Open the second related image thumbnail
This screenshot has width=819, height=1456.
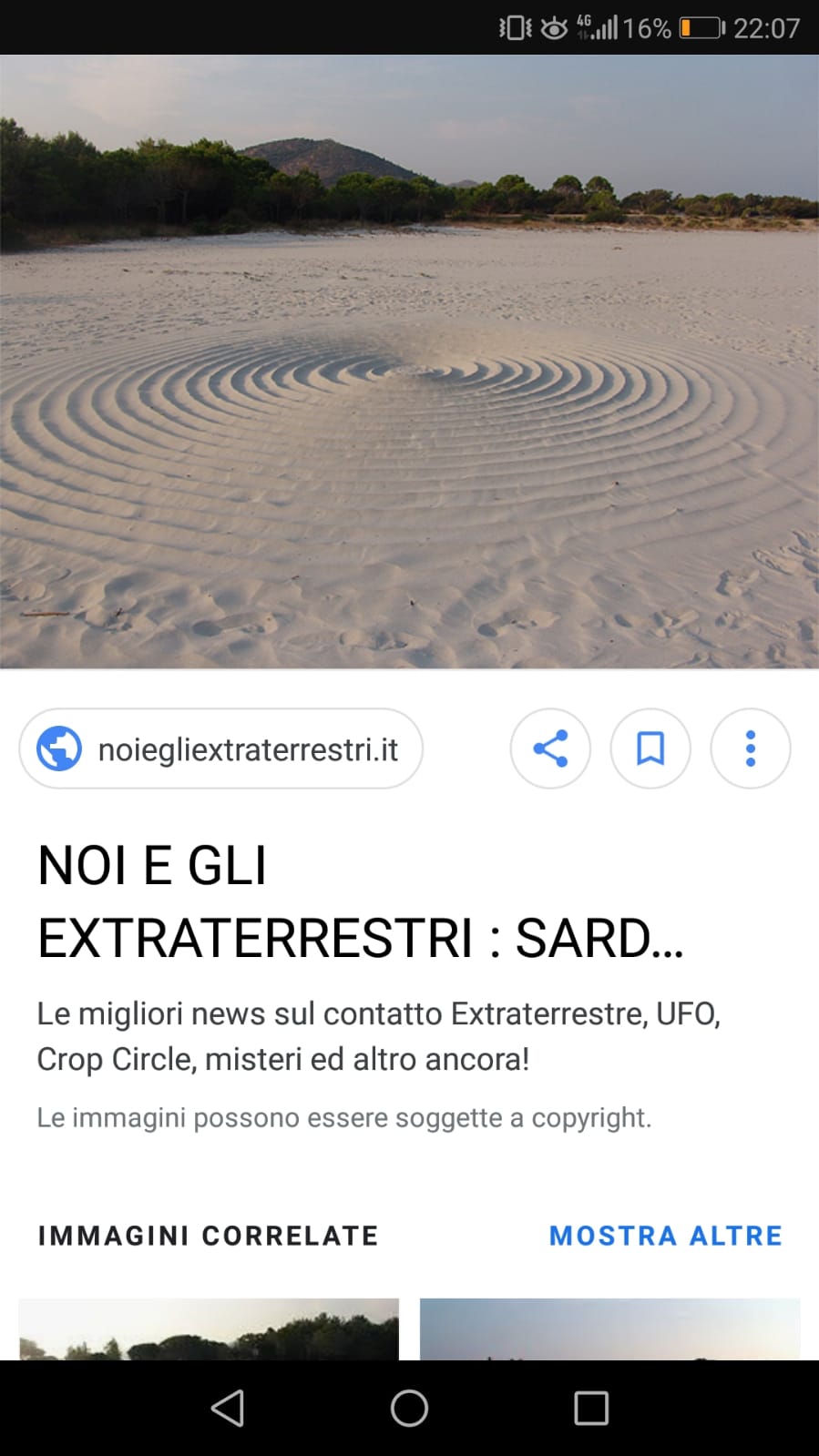tap(609, 1329)
